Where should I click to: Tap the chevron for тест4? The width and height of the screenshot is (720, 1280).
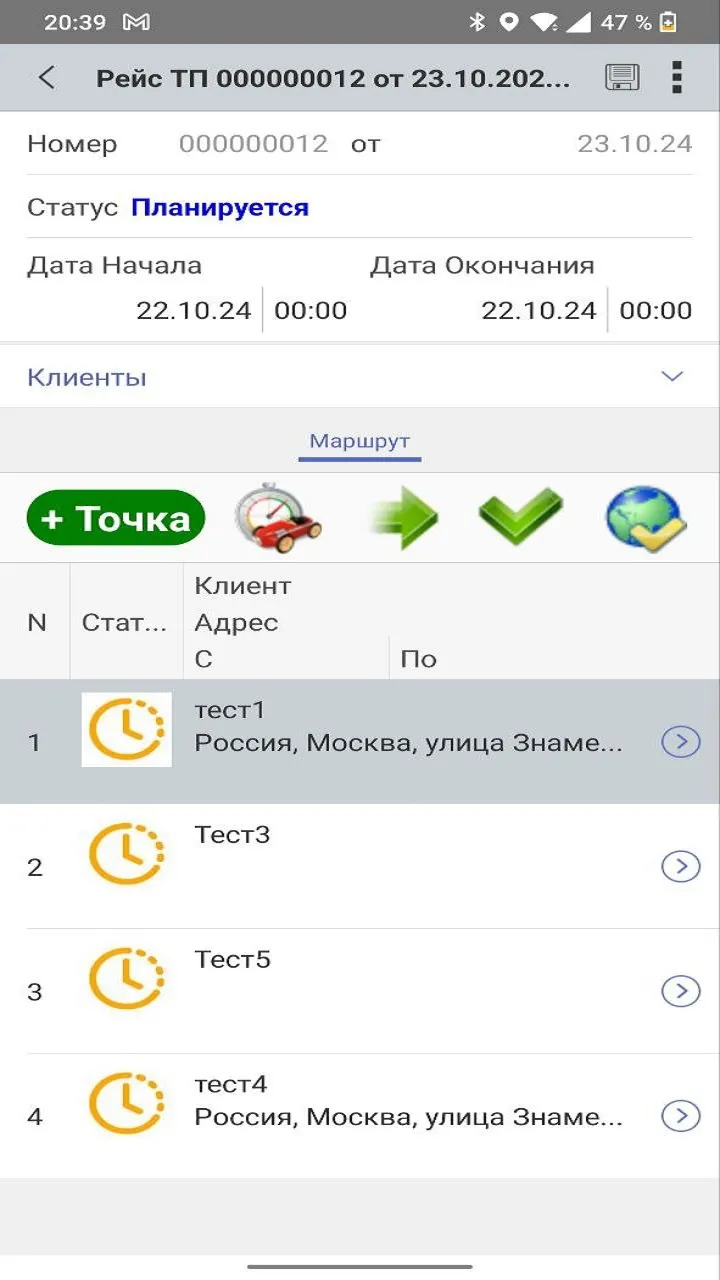681,1116
